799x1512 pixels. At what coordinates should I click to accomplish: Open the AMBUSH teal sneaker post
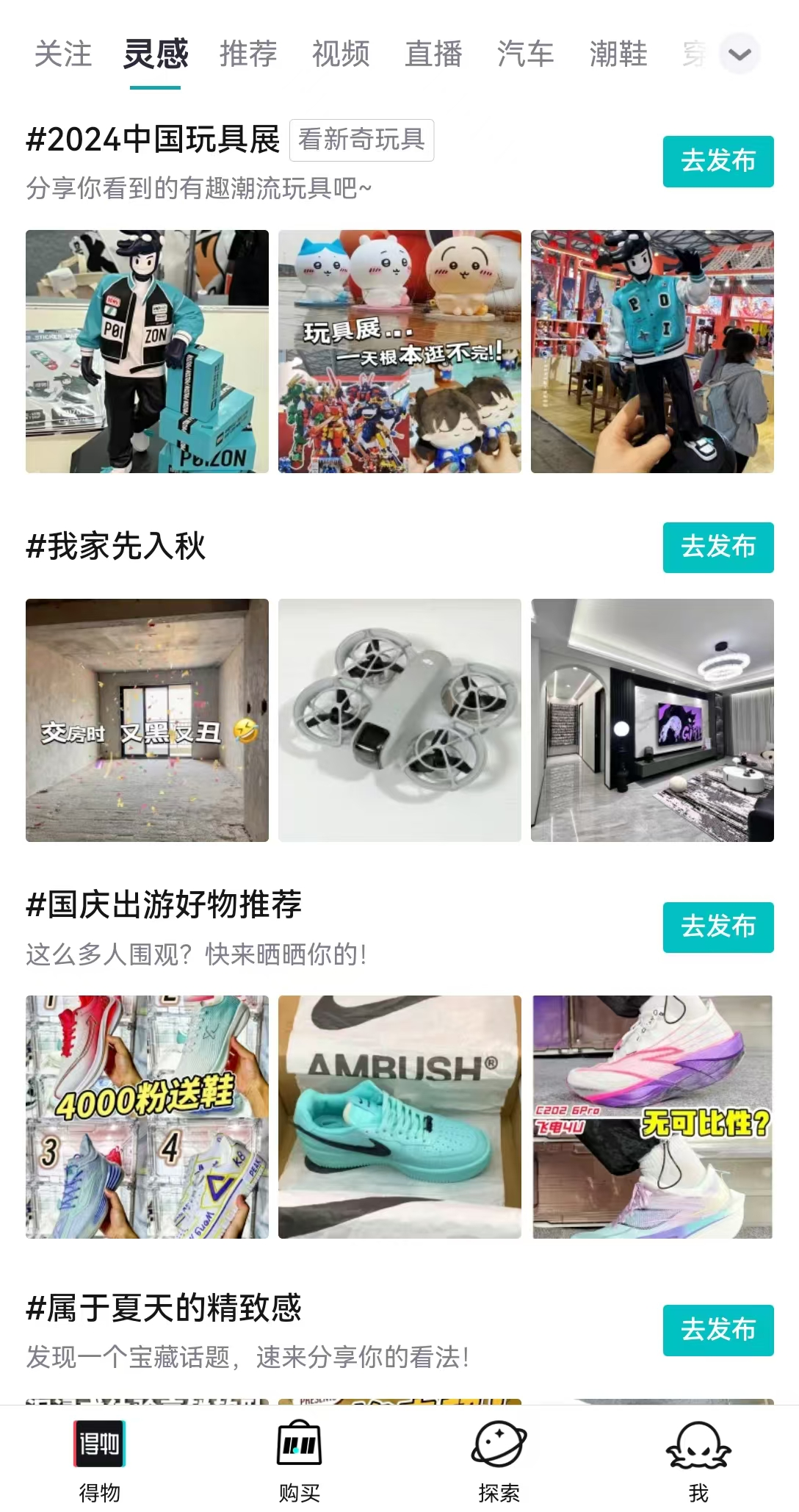[x=399, y=1117]
